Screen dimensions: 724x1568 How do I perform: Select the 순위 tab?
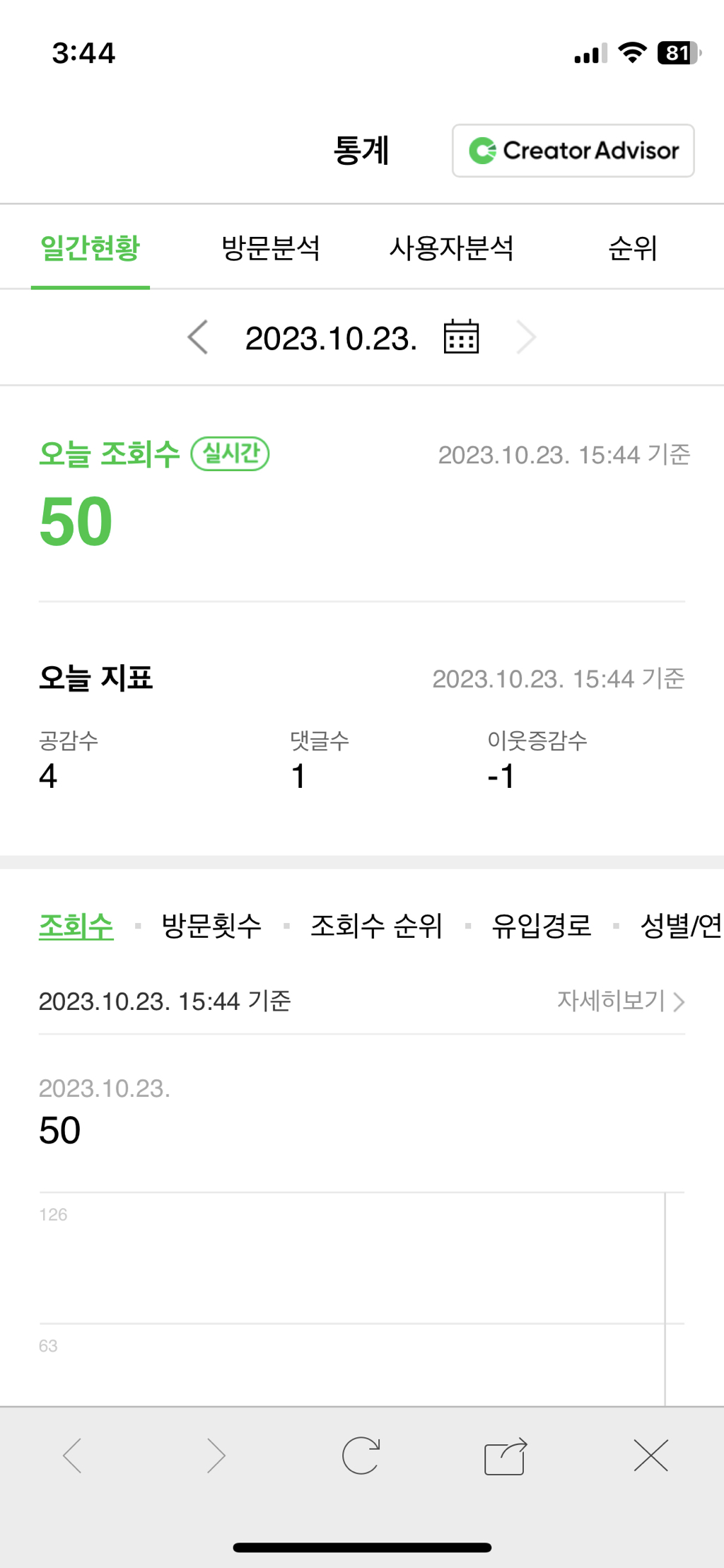(633, 248)
